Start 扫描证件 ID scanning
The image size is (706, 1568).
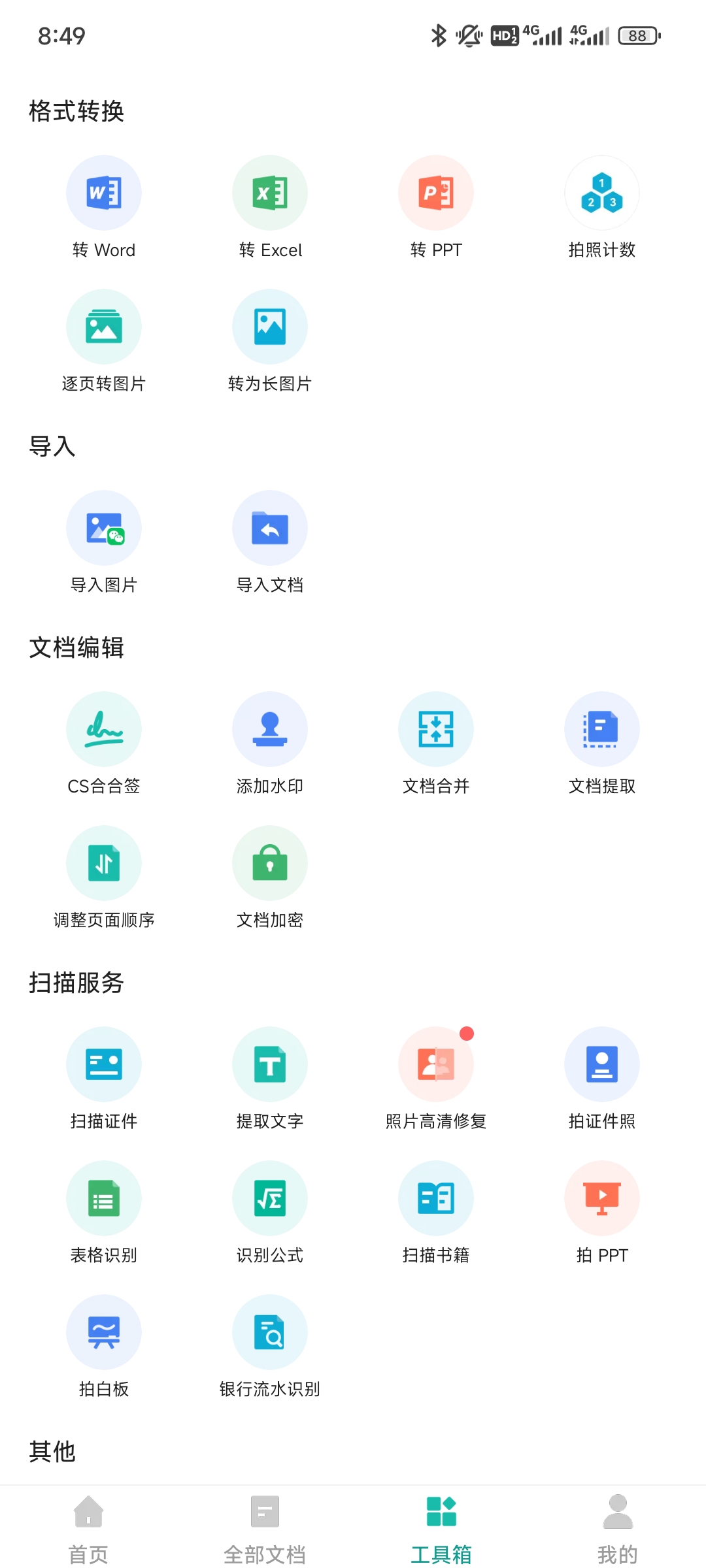[104, 1065]
